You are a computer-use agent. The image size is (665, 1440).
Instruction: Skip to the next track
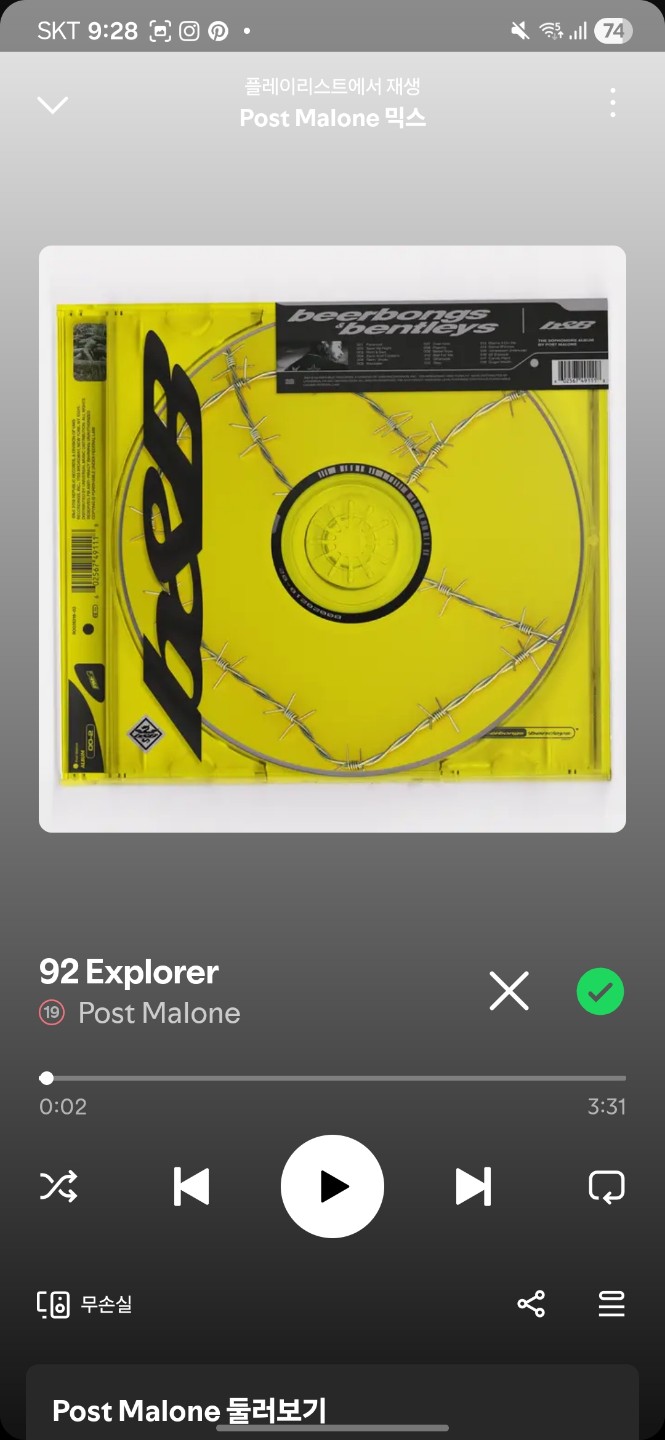pos(473,1186)
